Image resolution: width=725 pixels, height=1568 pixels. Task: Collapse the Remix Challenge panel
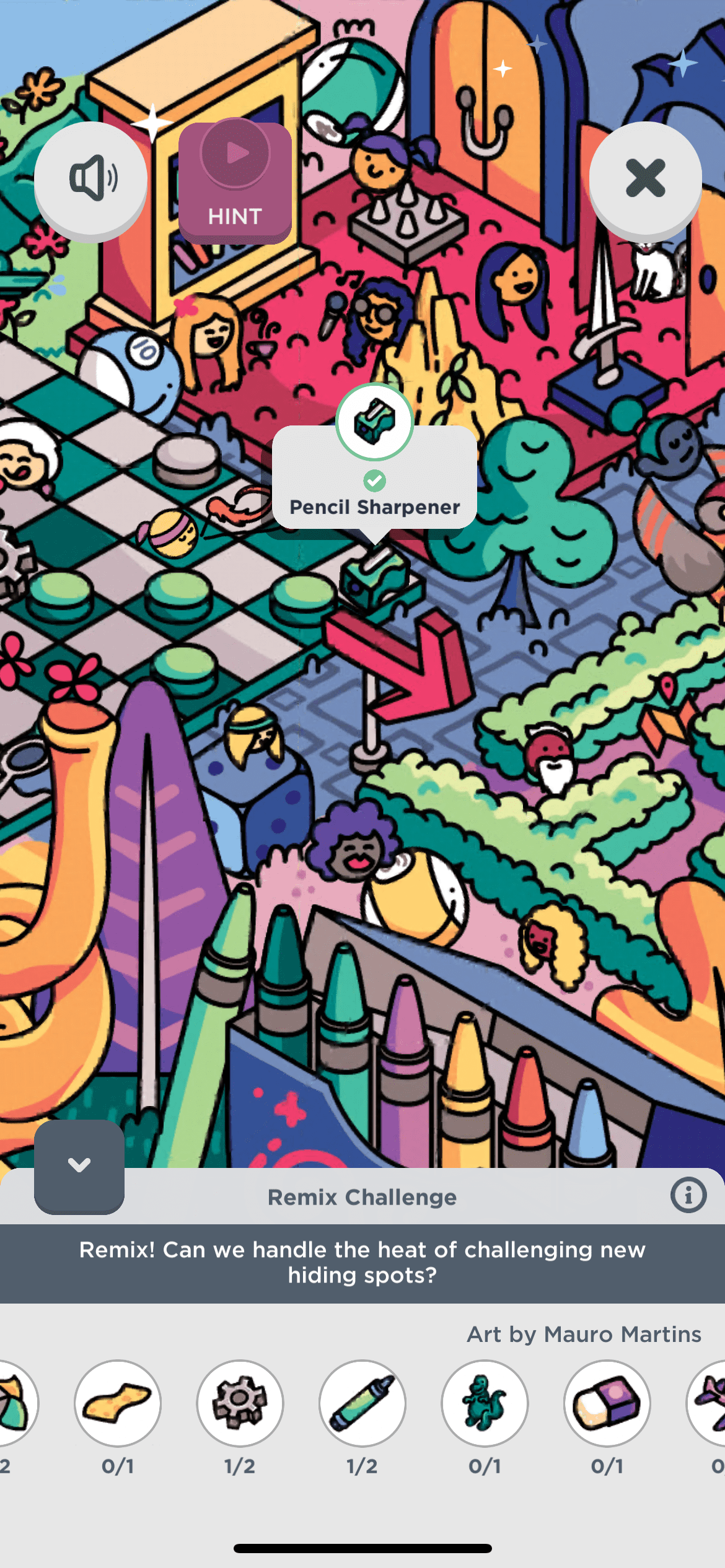[x=79, y=1165]
